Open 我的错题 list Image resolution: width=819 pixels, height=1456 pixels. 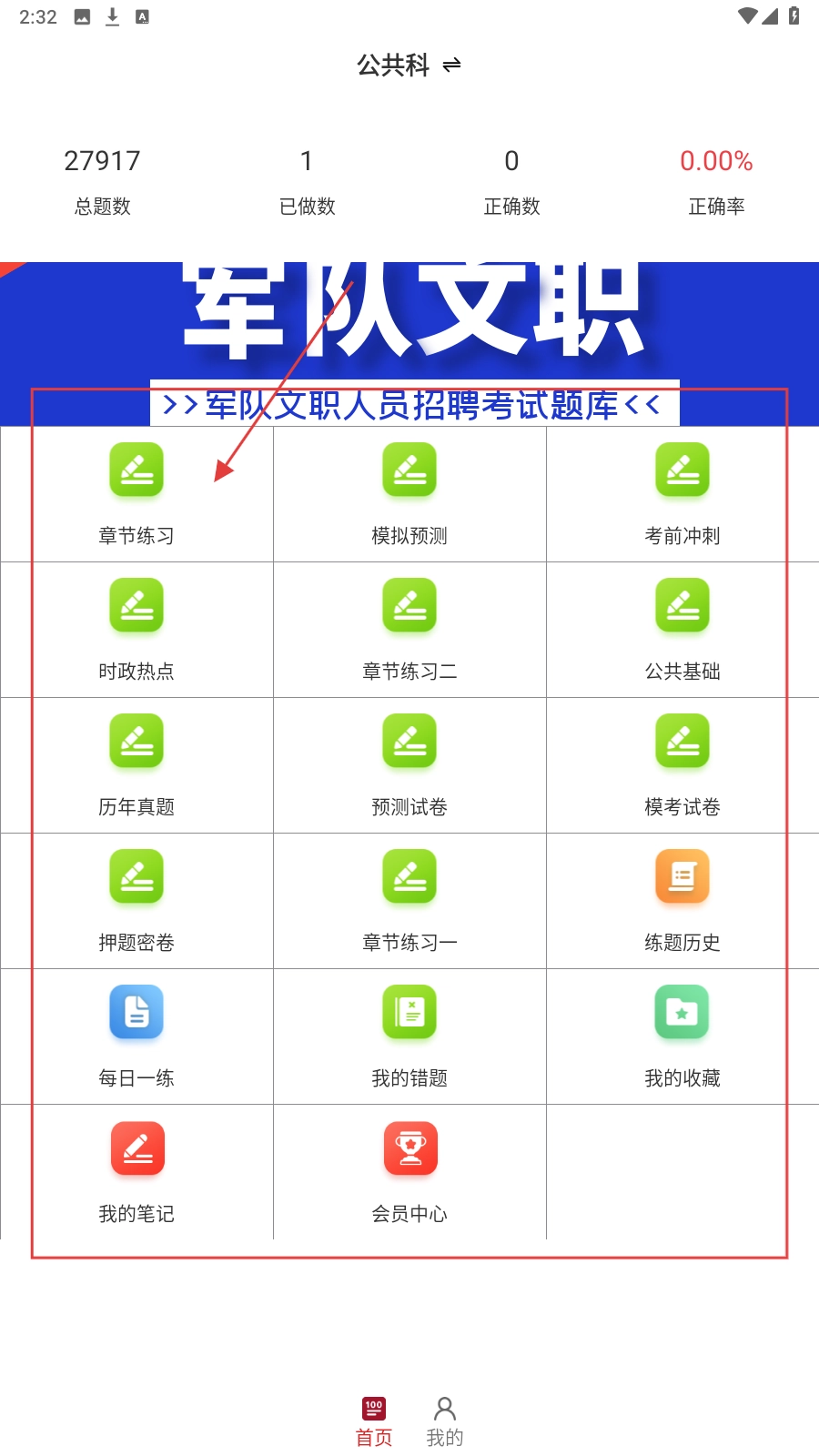click(x=409, y=1036)
